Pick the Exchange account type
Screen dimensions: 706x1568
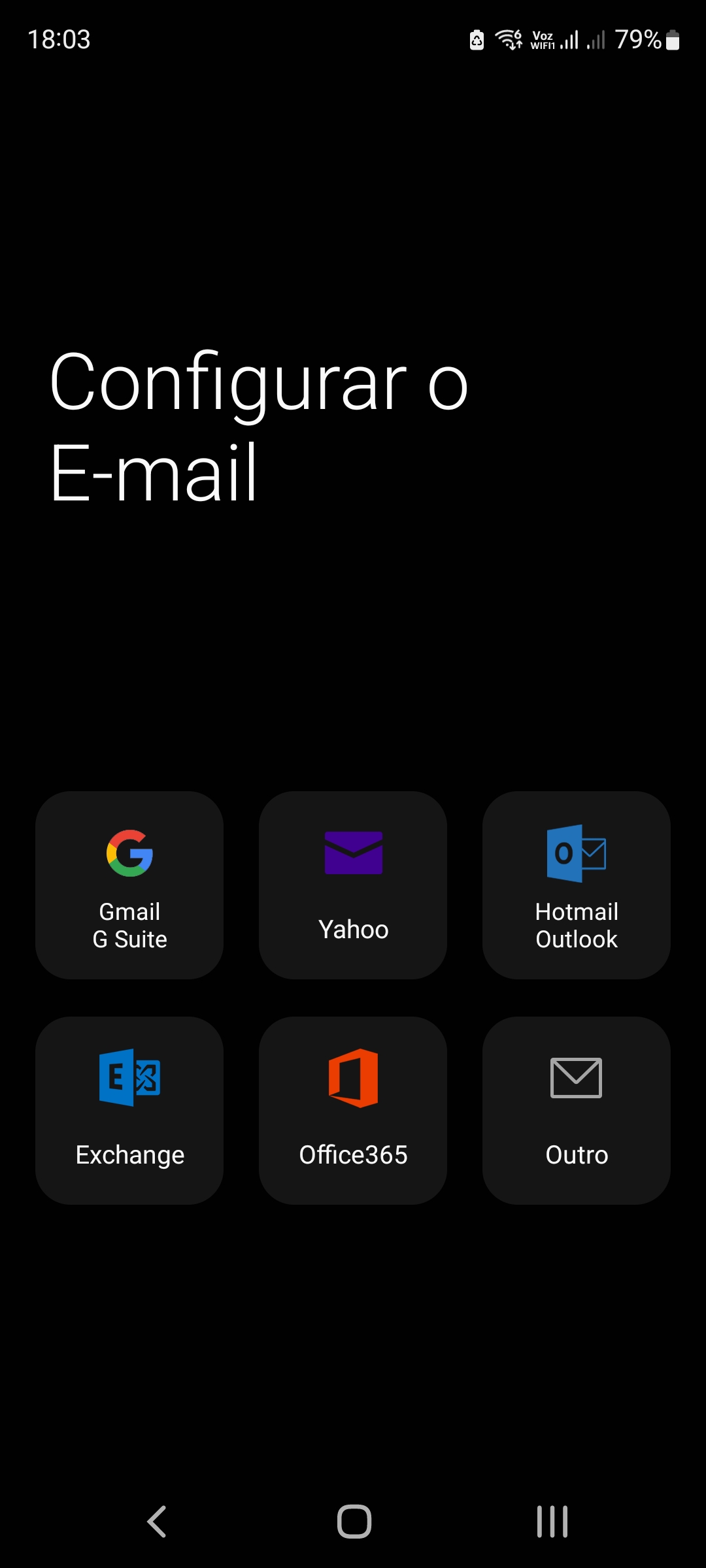tap(129, 1111)
